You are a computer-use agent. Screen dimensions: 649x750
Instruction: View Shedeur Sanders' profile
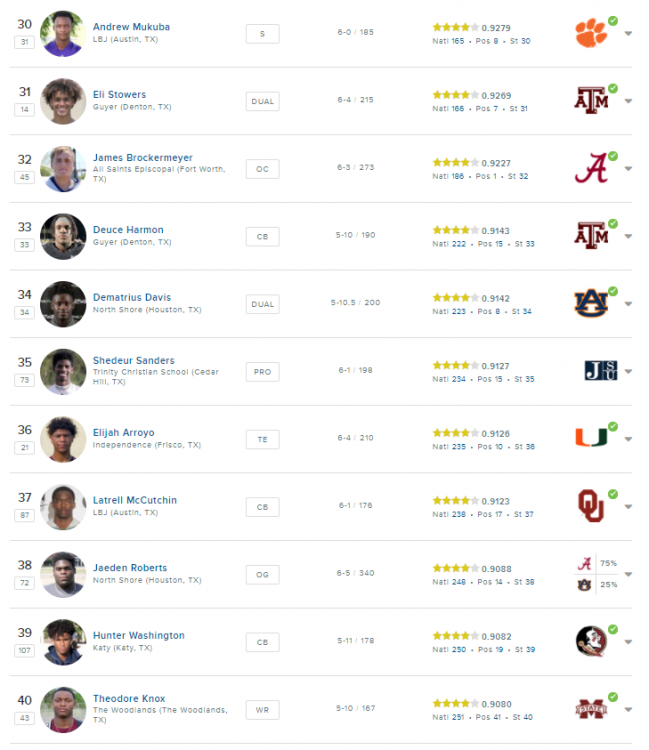(x=133, y=360)
